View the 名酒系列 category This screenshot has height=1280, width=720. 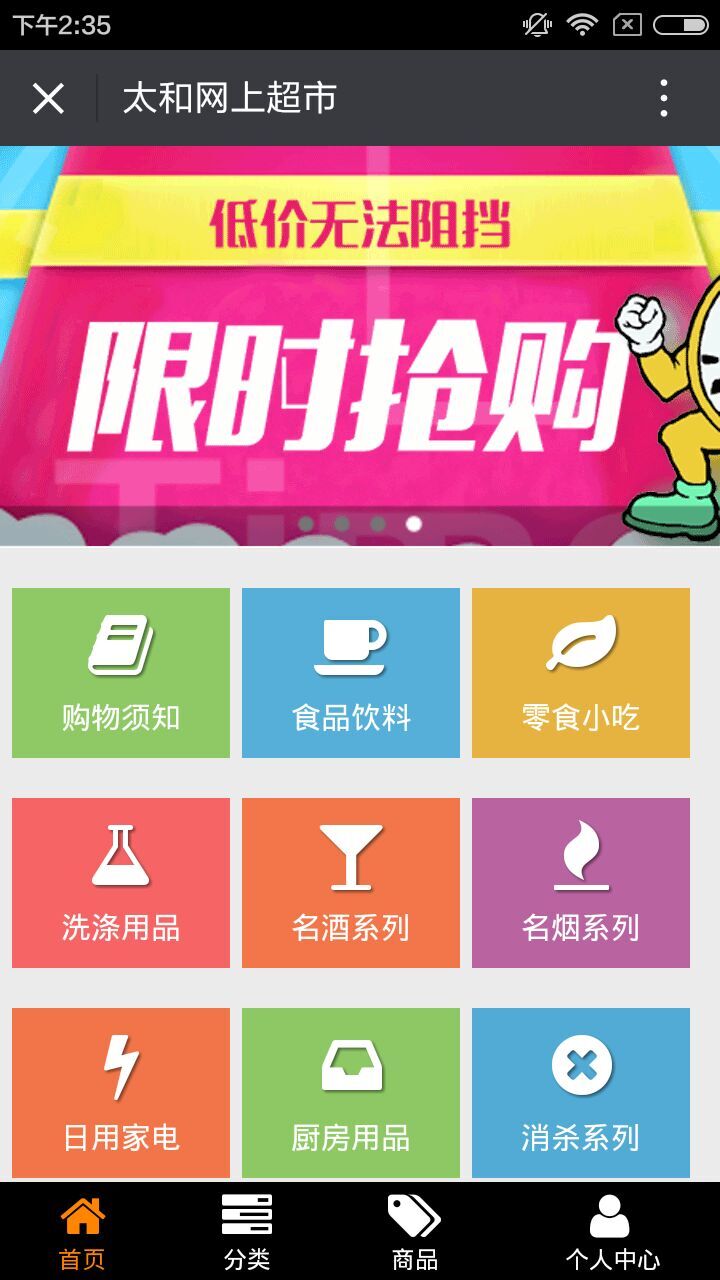click(x=351, y=882)
